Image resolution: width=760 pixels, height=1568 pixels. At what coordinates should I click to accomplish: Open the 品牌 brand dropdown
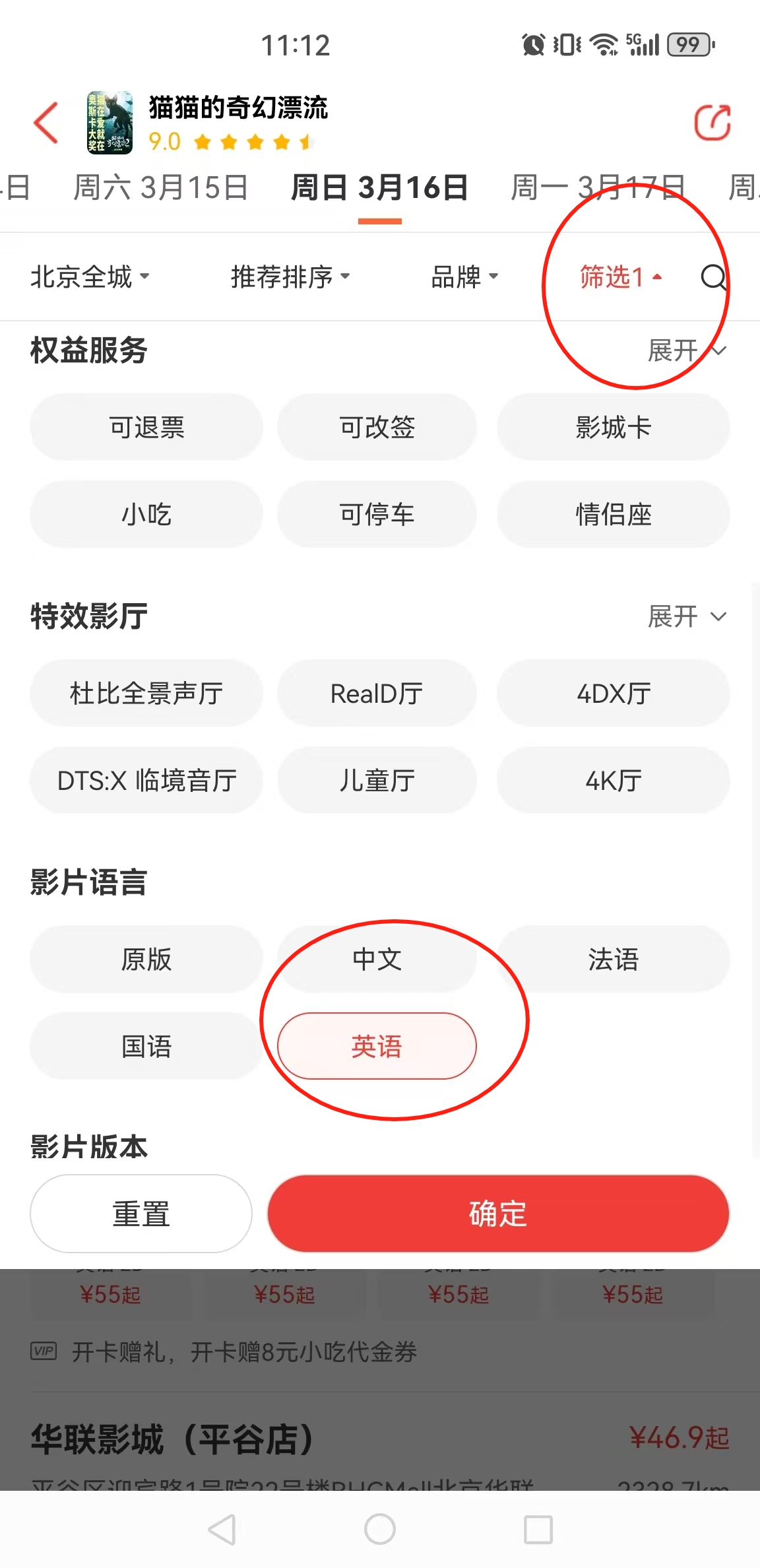(x=464, y=277)
